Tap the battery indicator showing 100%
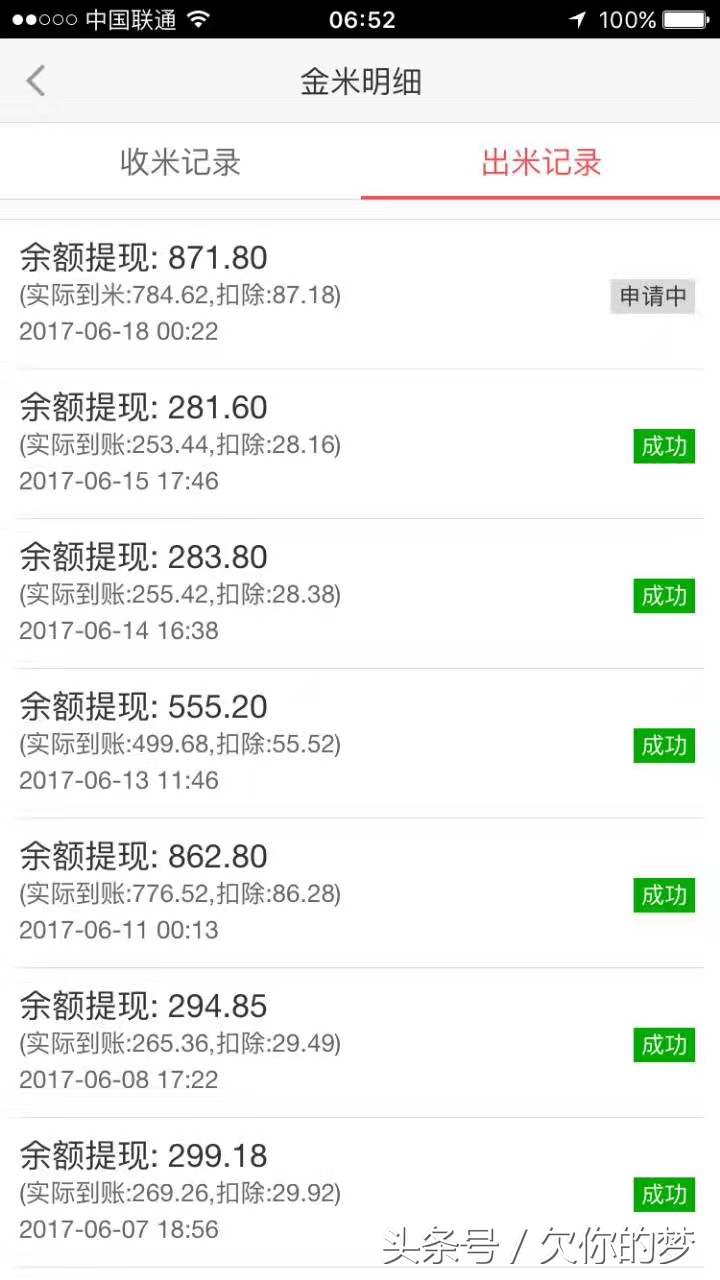The image size is (720, 1280). (685, 19)
